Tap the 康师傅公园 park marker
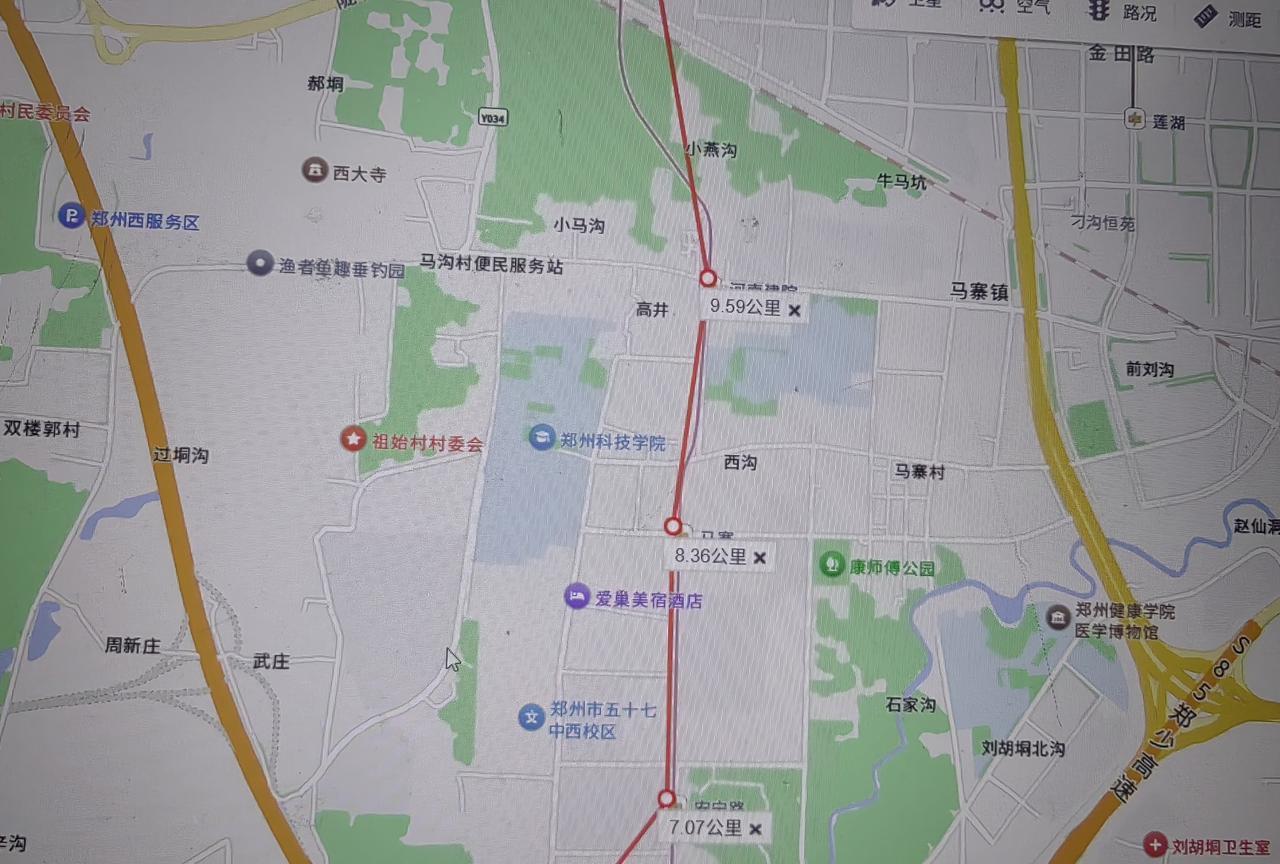Viewport: 1280px width, 864px height. tap(830, 566)
